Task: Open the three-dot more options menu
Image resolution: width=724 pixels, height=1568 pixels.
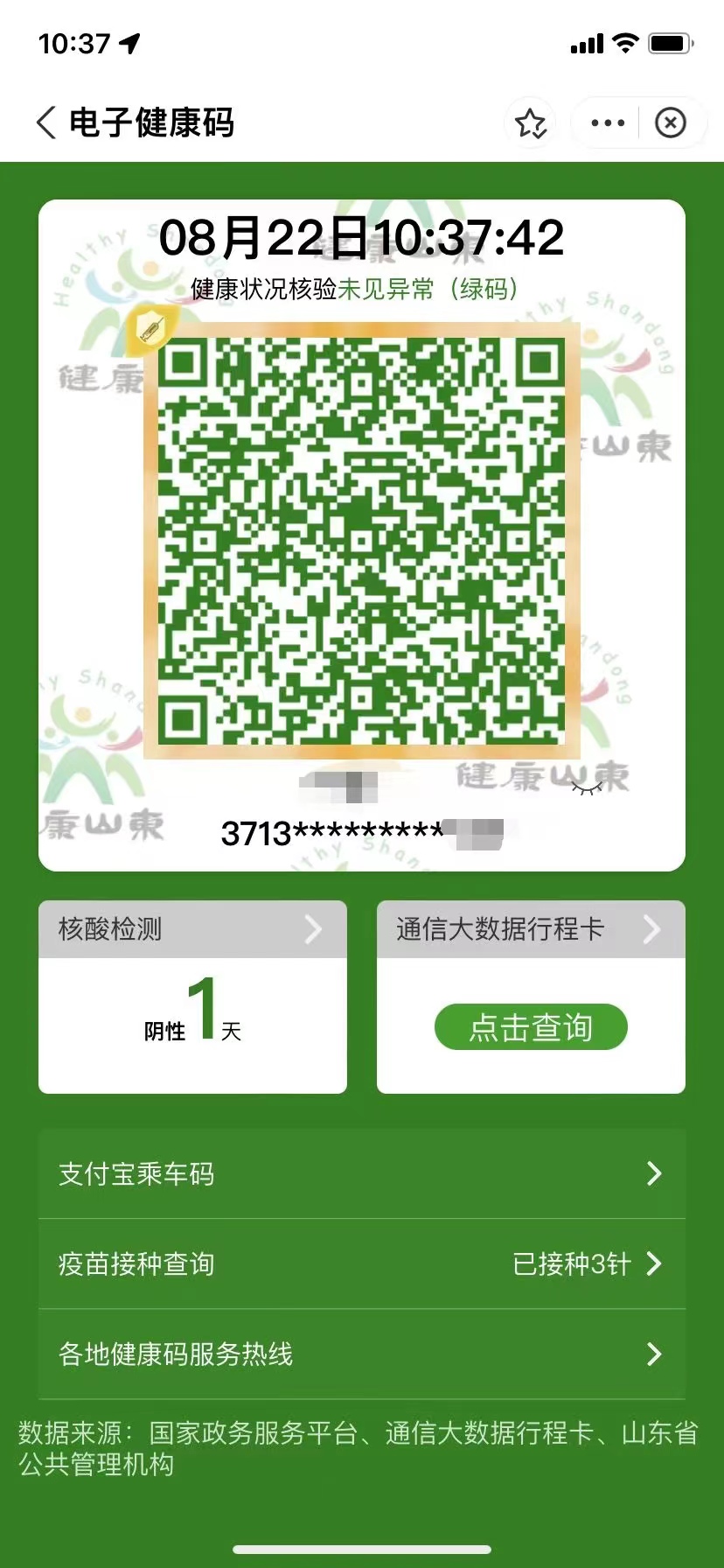Action: 608,123
